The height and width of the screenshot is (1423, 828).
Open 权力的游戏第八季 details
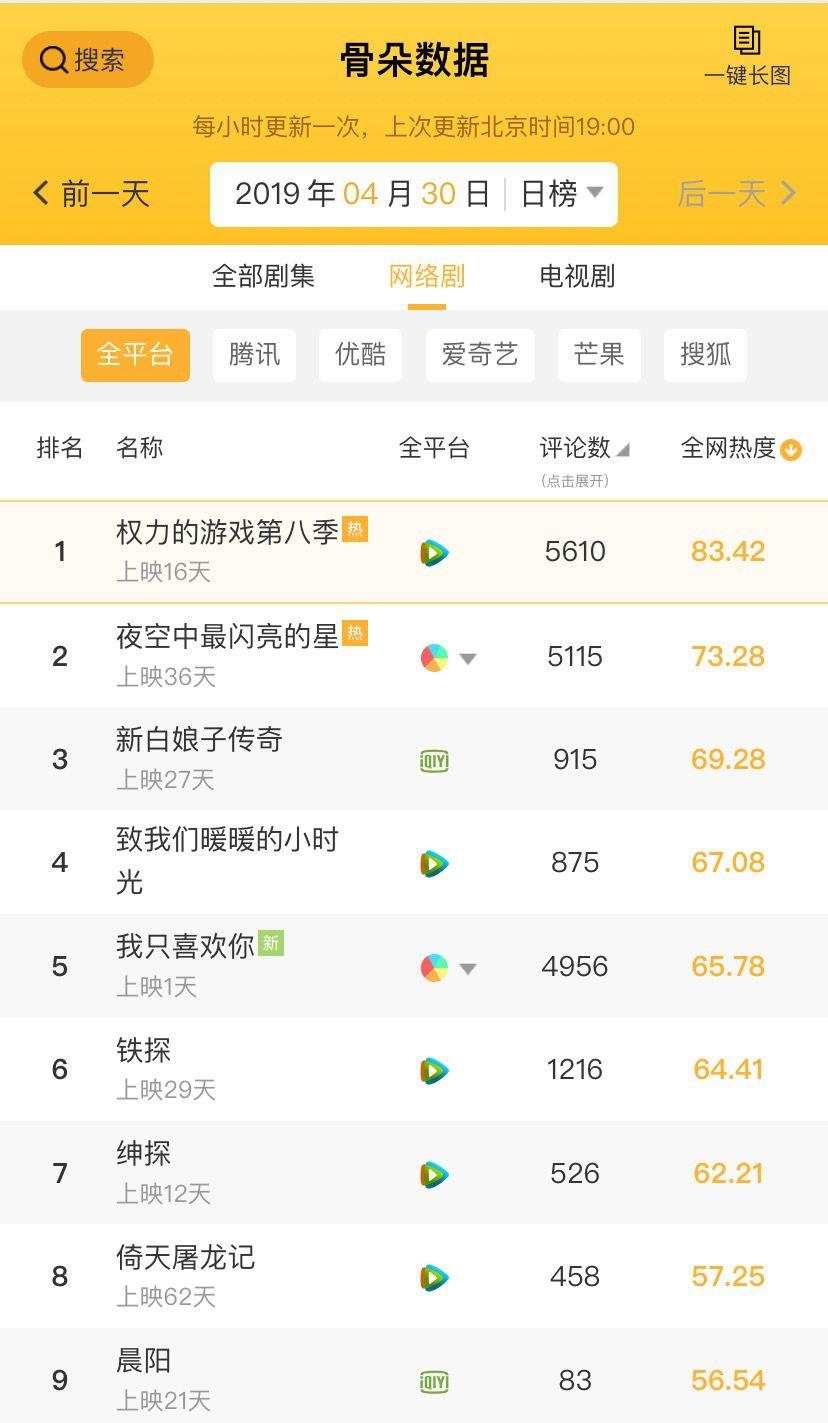click(x=227, y=533)
